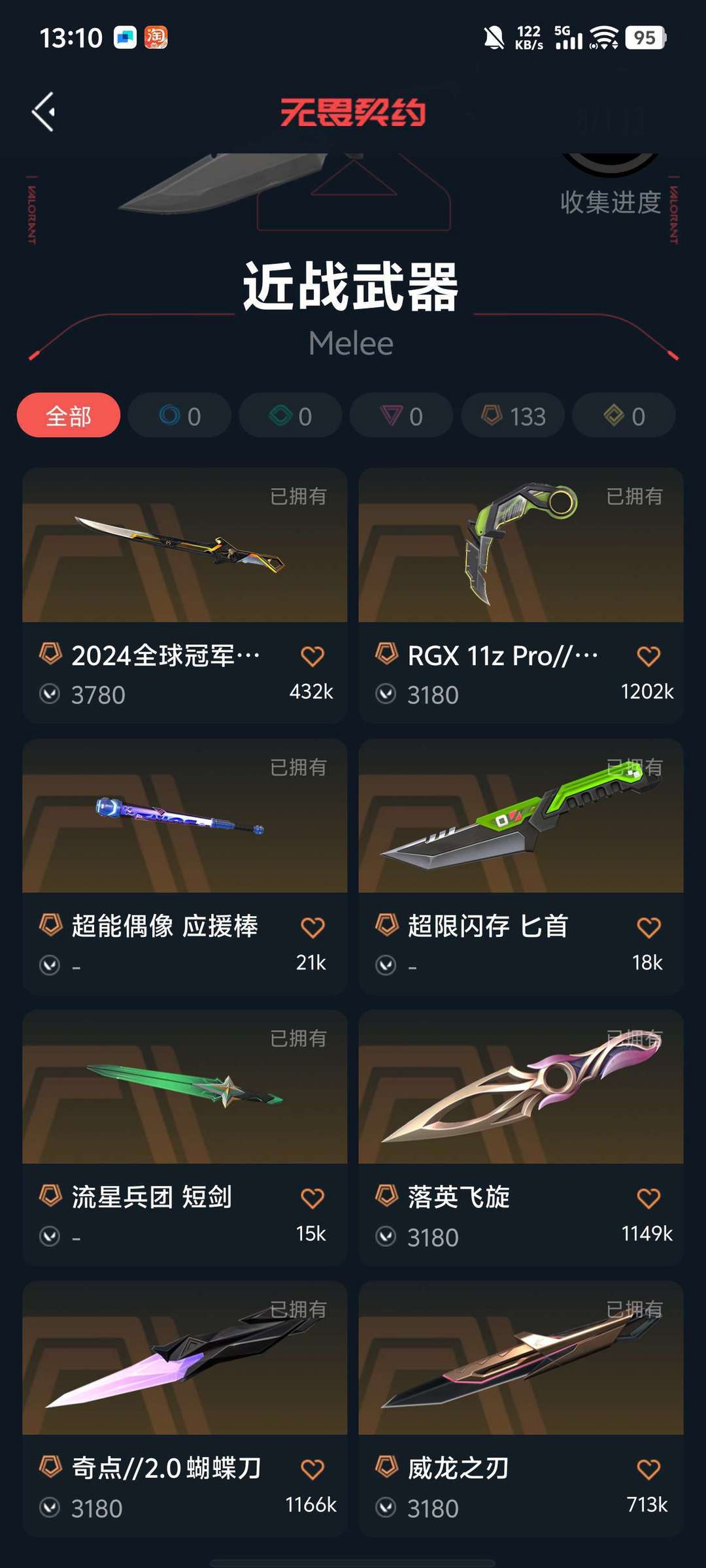
Task: Favorite the 威龙之刃 skin
Action: pos(648,1469)
